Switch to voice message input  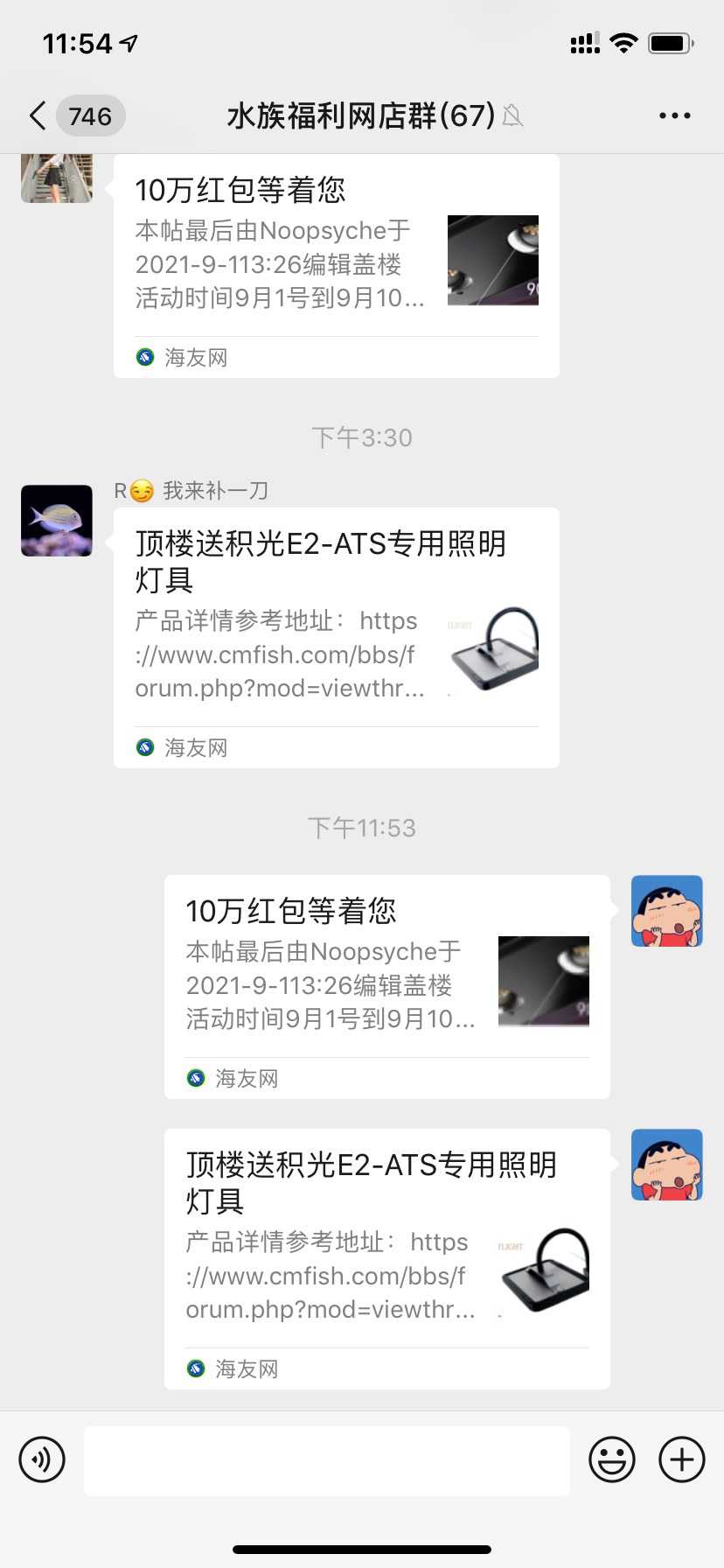tap(42, 1459)
